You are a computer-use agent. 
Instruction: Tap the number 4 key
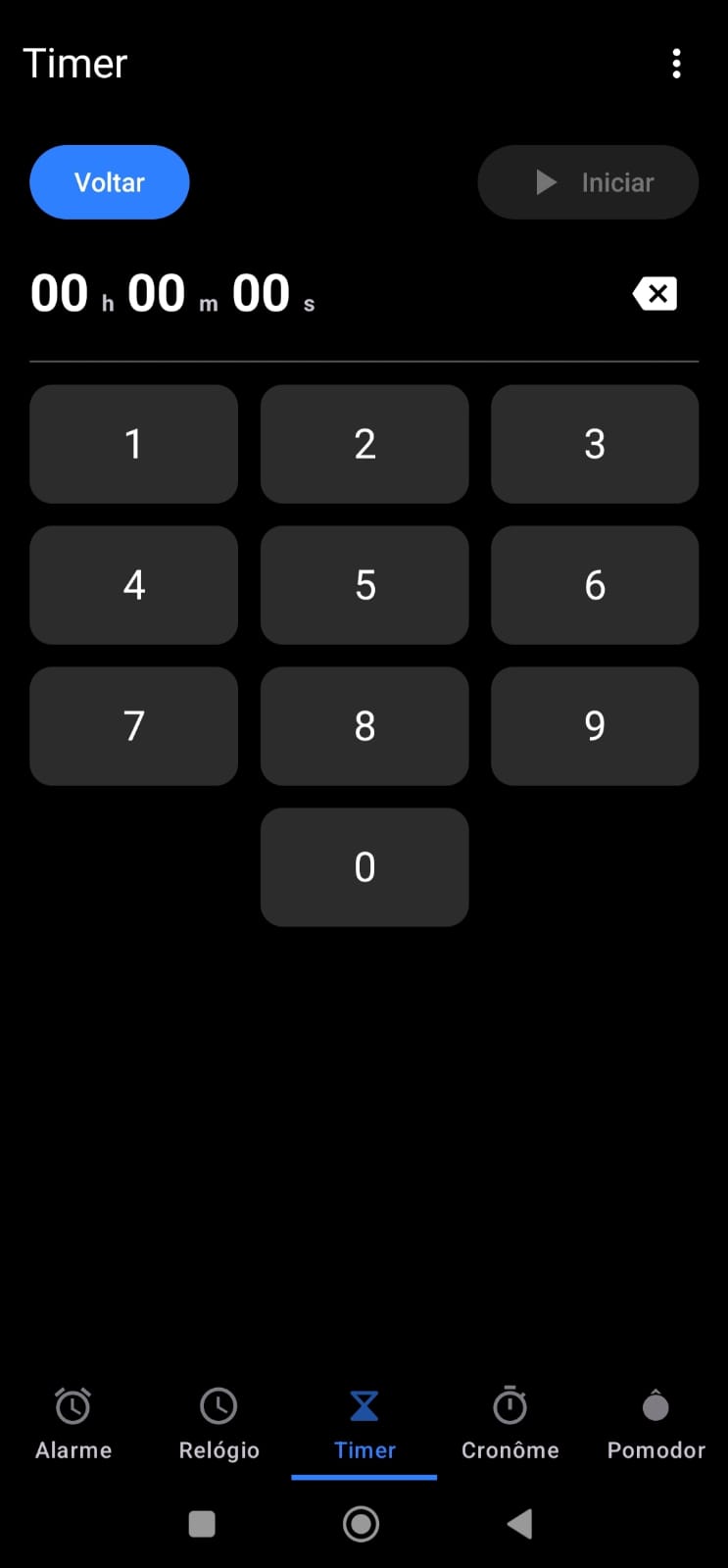point(134,585)
